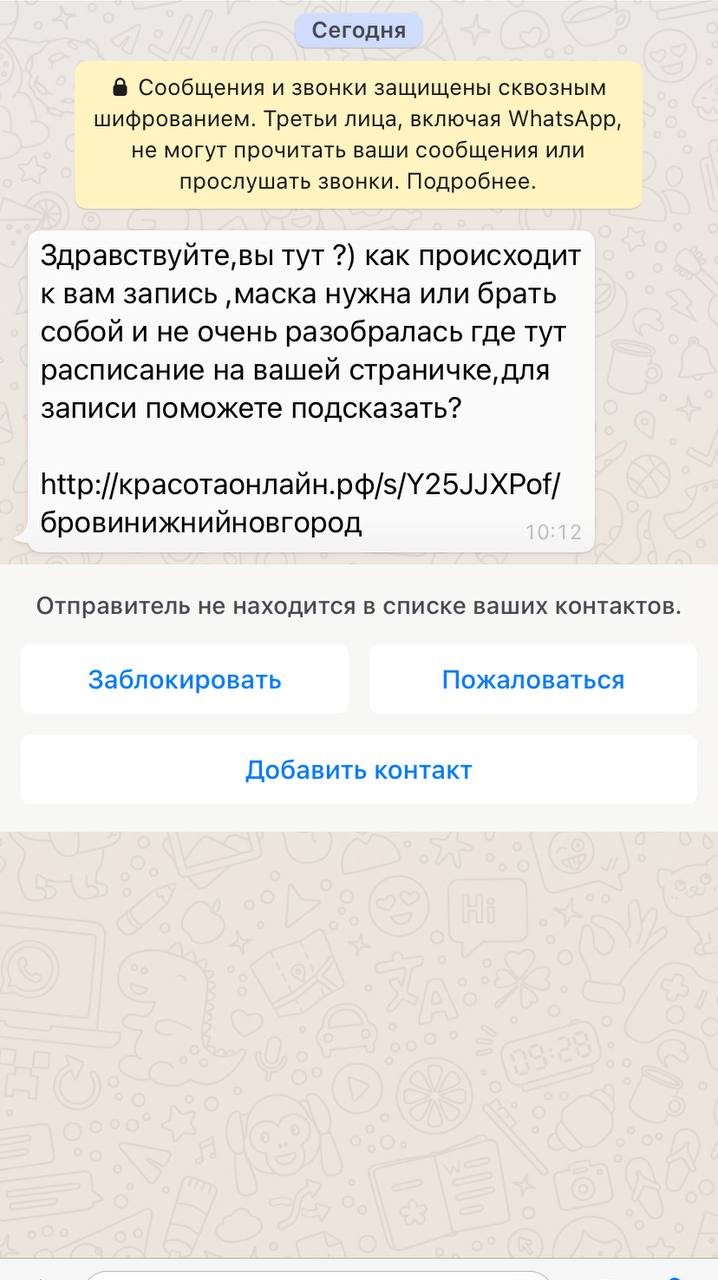Report the sender via Пожаловаться
This screenshot has height=1280, width=718.
tap(533, 680)
